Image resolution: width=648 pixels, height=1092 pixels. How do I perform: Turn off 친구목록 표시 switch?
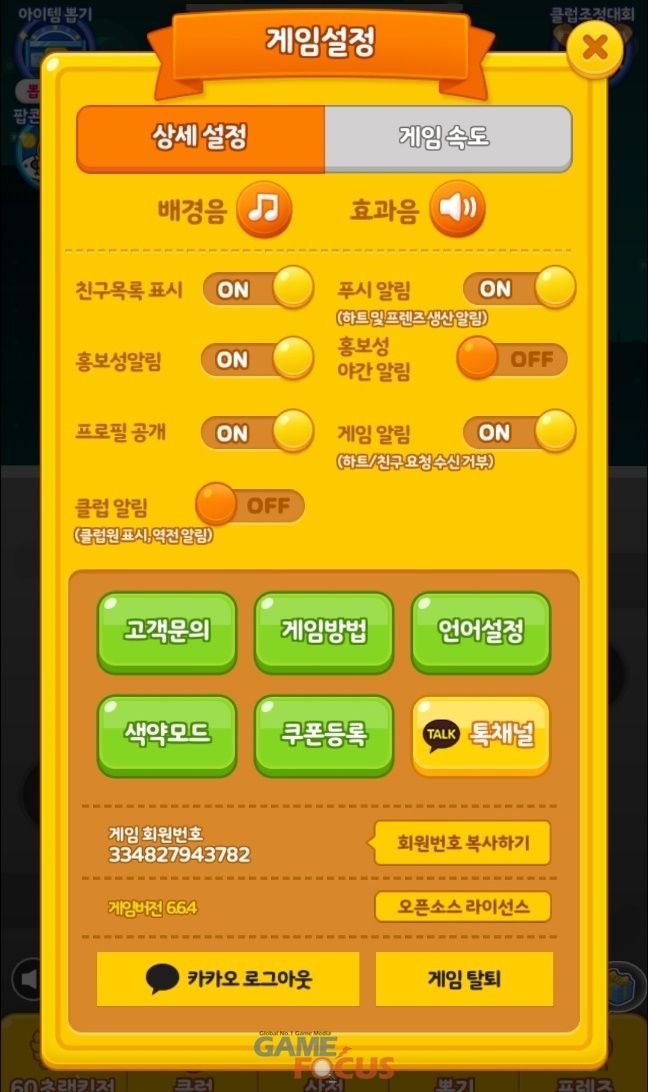(258, 289)
